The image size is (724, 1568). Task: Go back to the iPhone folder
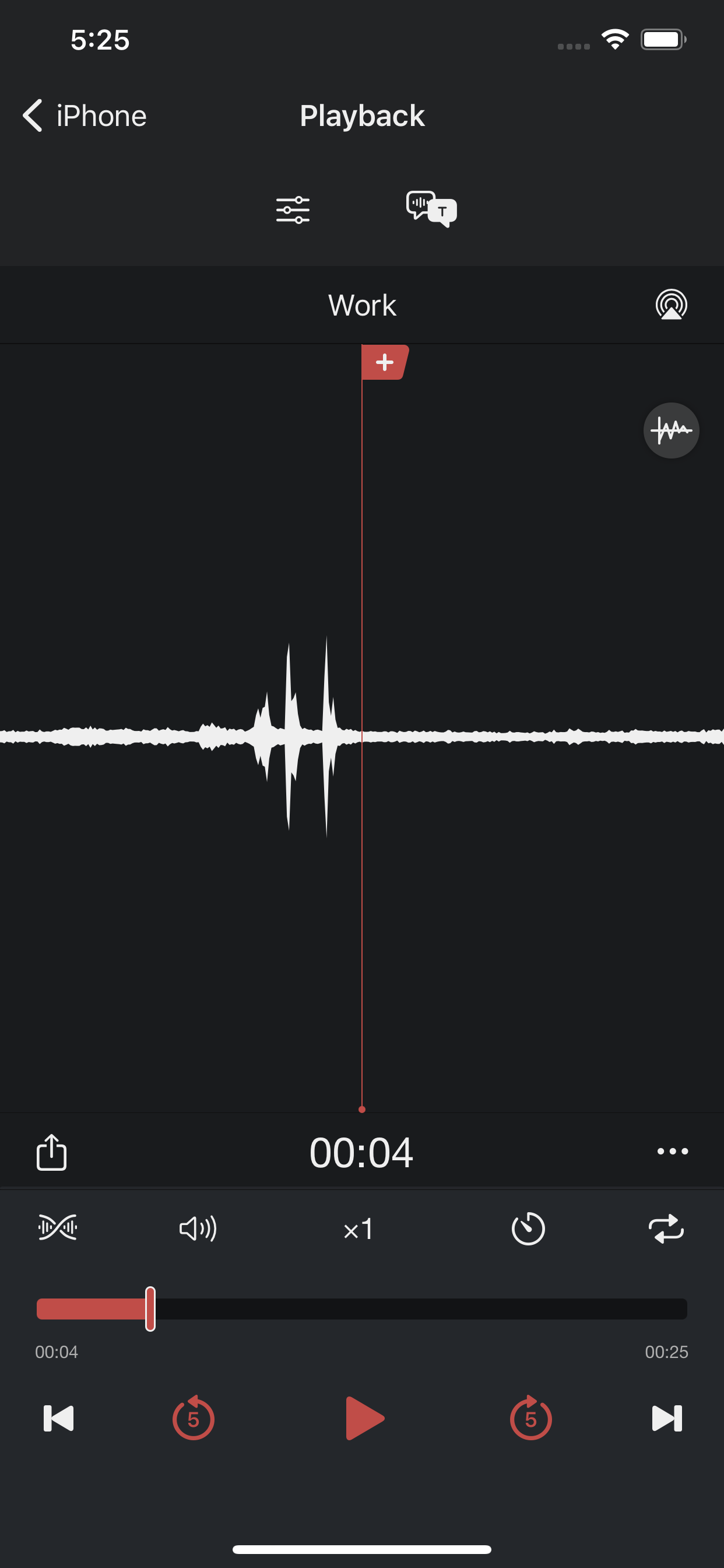[85, 116]
